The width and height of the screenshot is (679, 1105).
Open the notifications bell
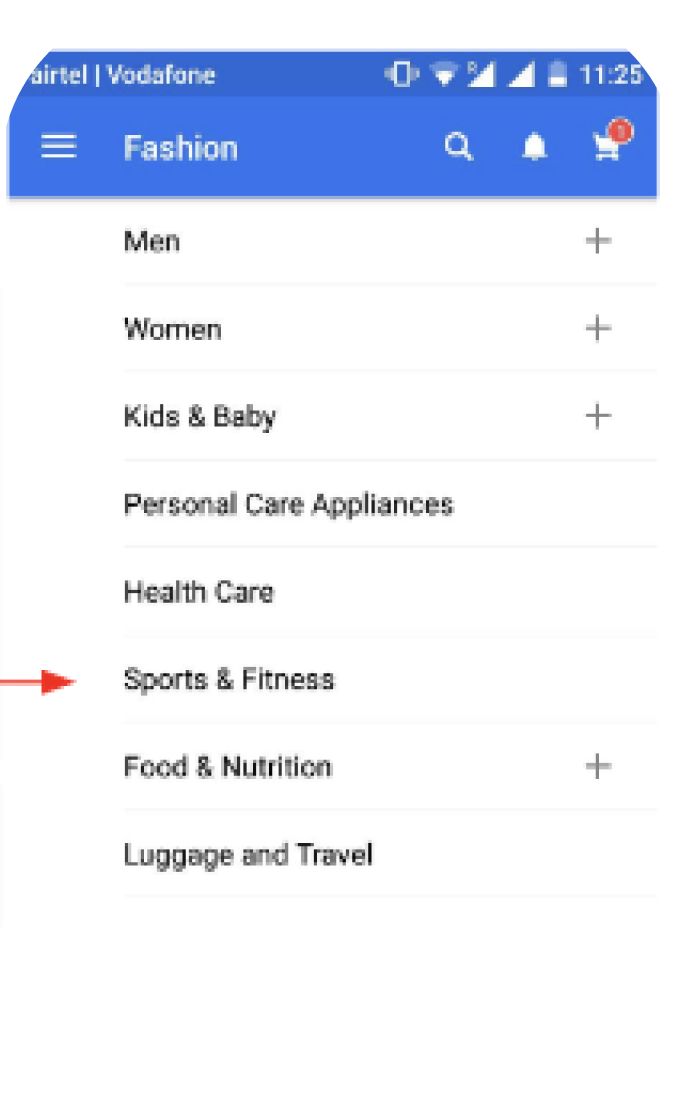(x=535, y=148)
